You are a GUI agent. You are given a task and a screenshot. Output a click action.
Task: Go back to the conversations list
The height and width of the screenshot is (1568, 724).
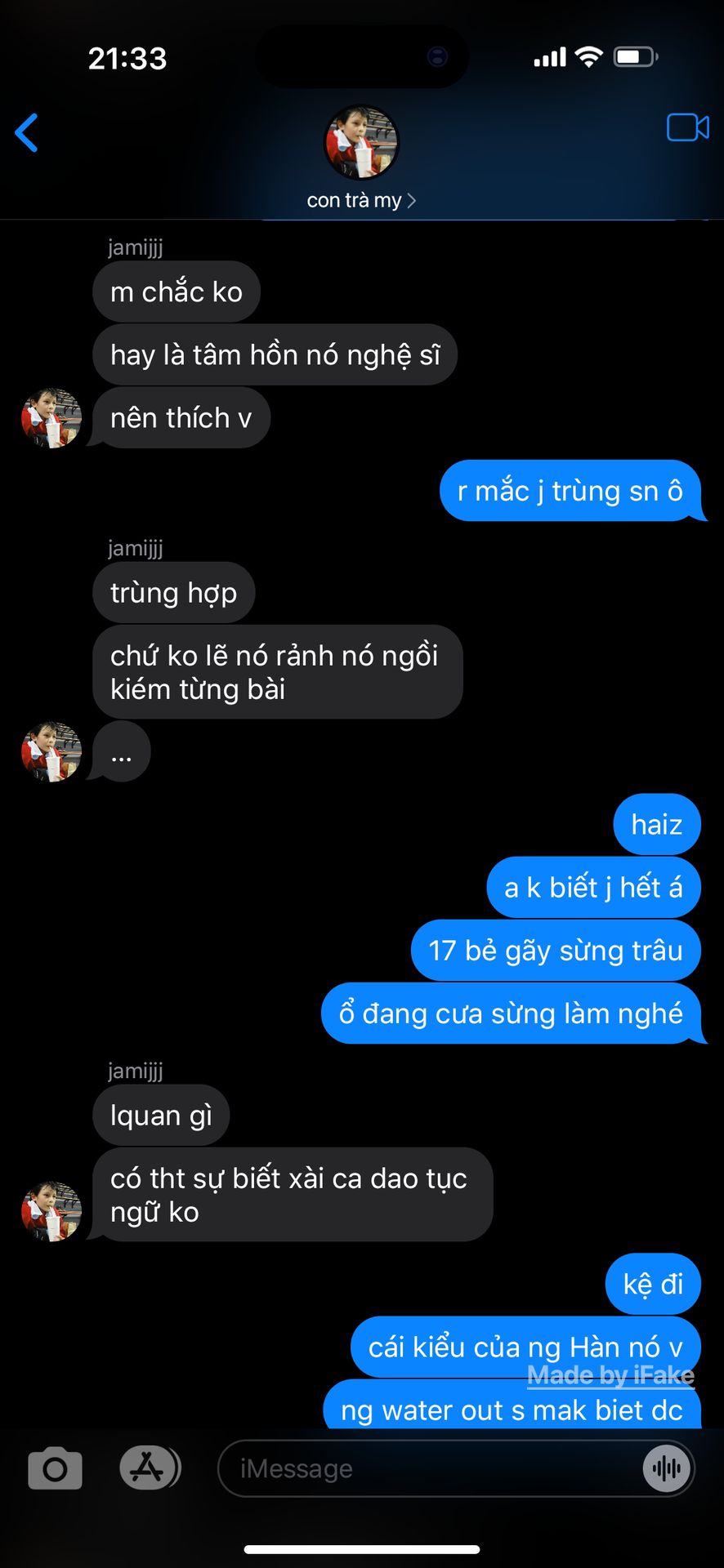(27, 133)
